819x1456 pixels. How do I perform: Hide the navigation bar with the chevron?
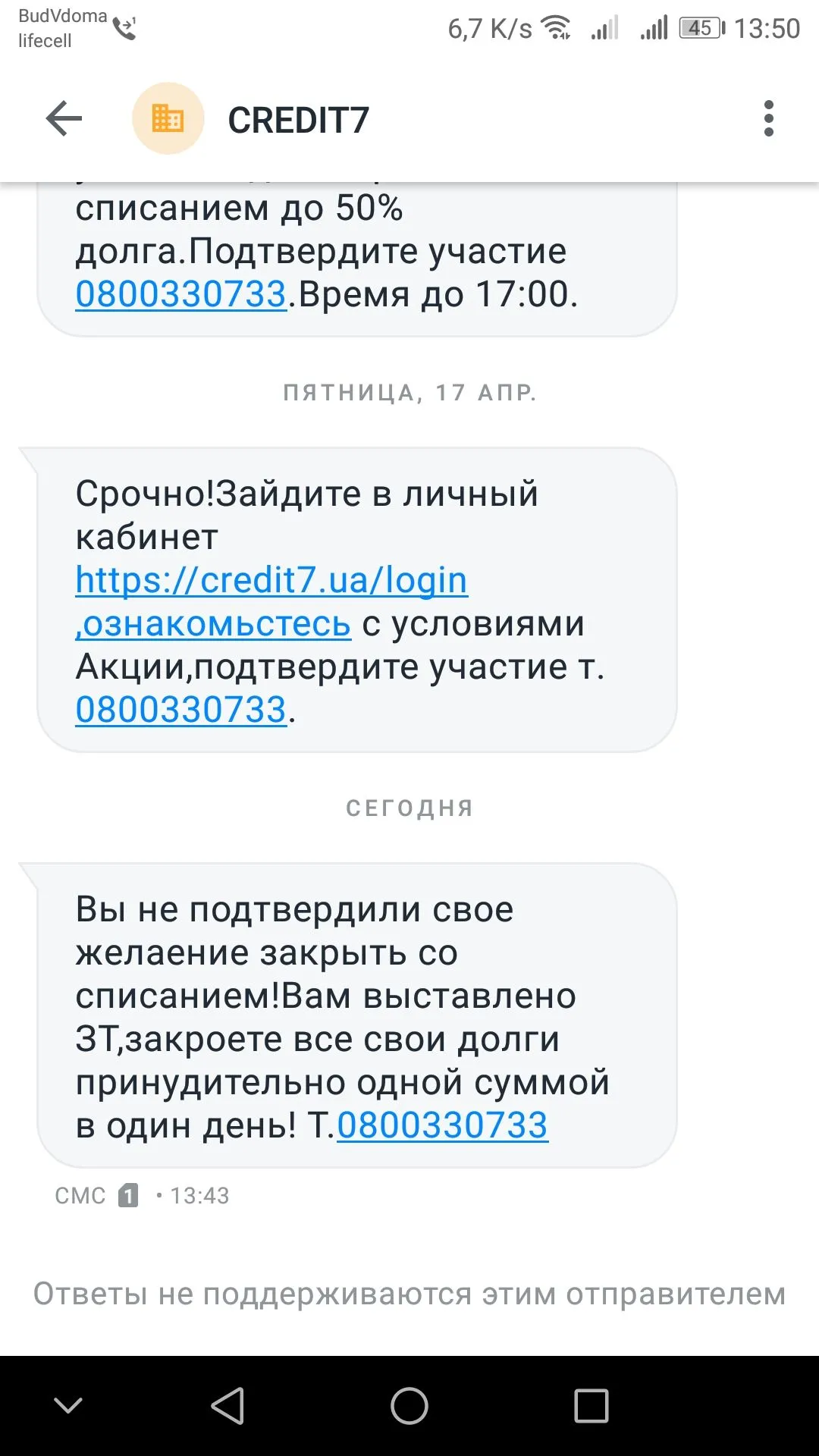coord(68,1406)
